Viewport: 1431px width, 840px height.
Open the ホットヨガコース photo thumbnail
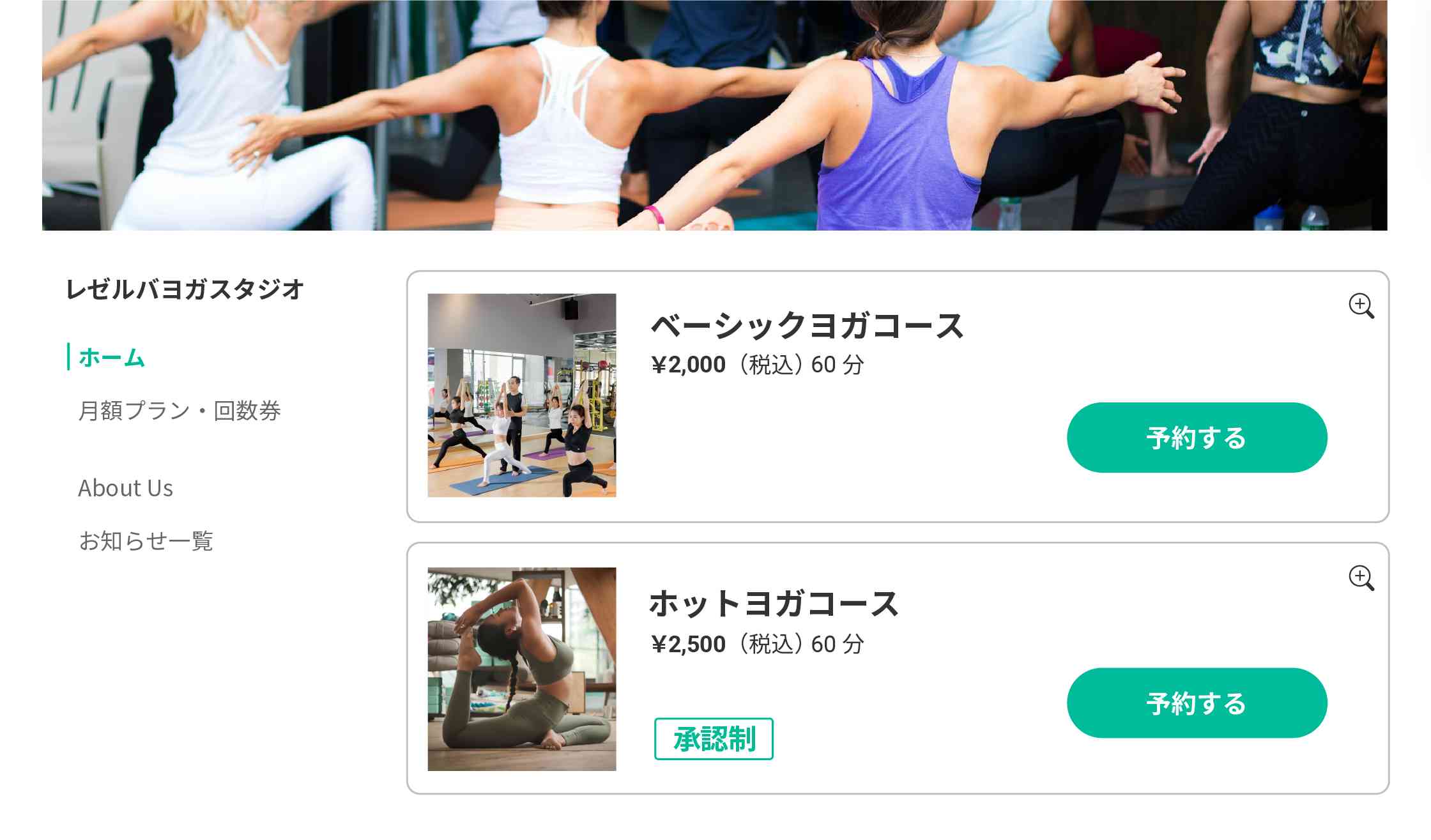(521, 669)
